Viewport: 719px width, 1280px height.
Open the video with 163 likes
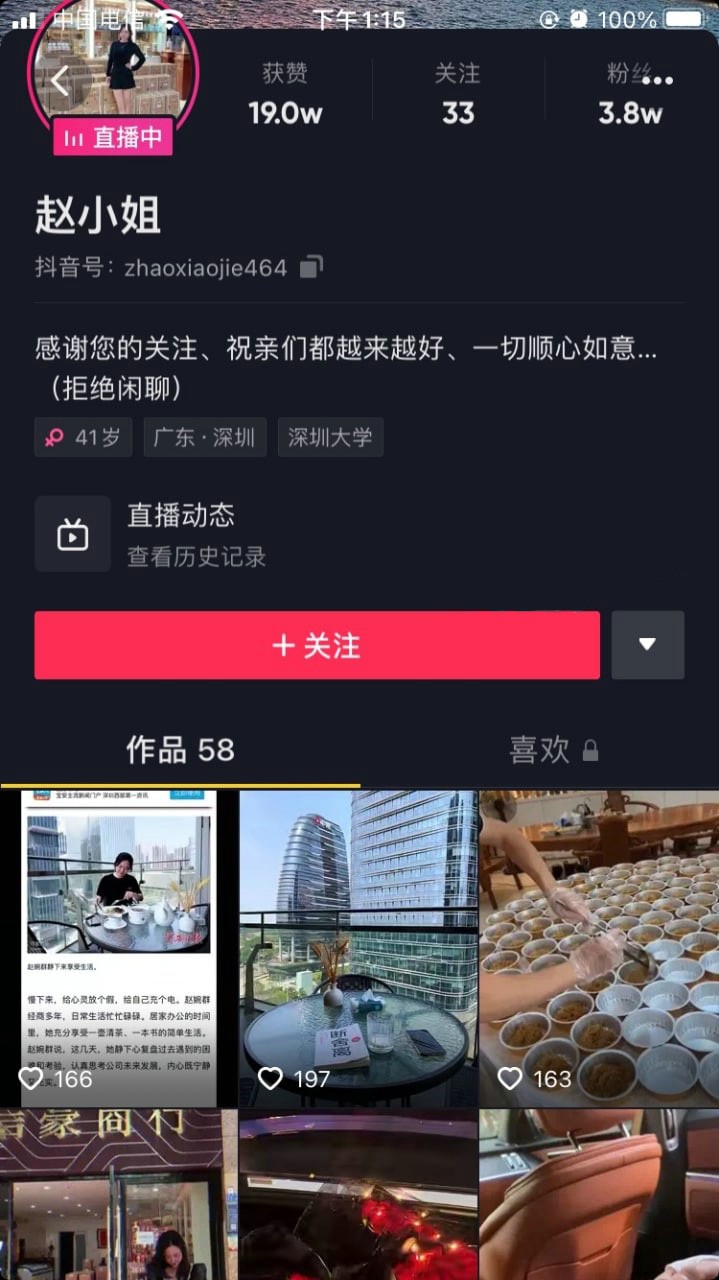click(599, 948)
